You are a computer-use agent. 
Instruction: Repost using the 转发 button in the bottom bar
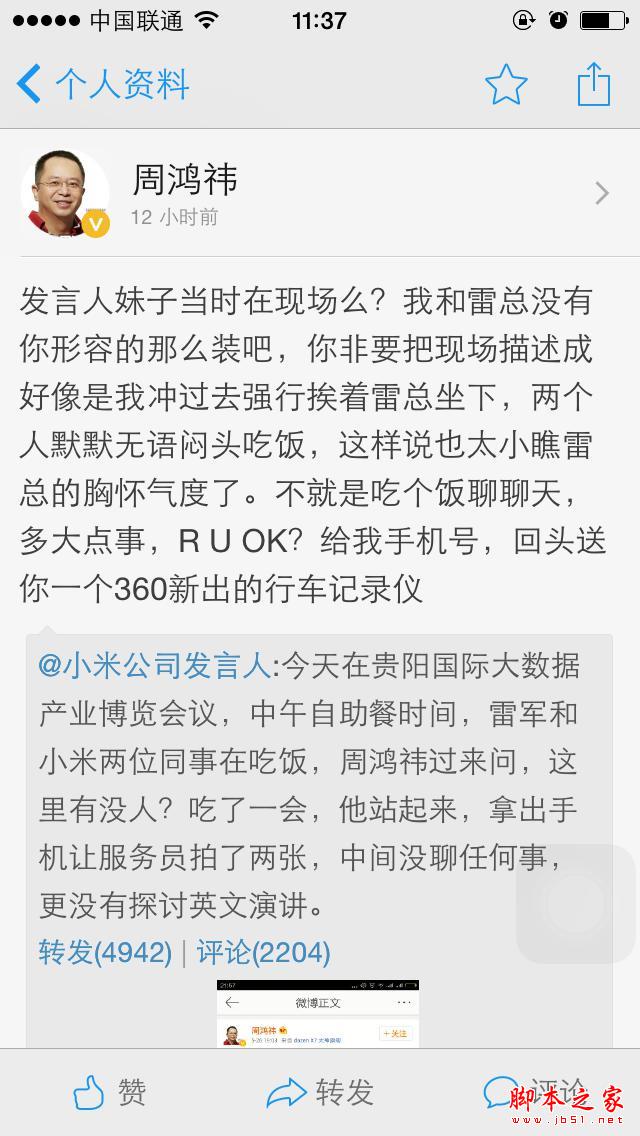pos(320,1093)
